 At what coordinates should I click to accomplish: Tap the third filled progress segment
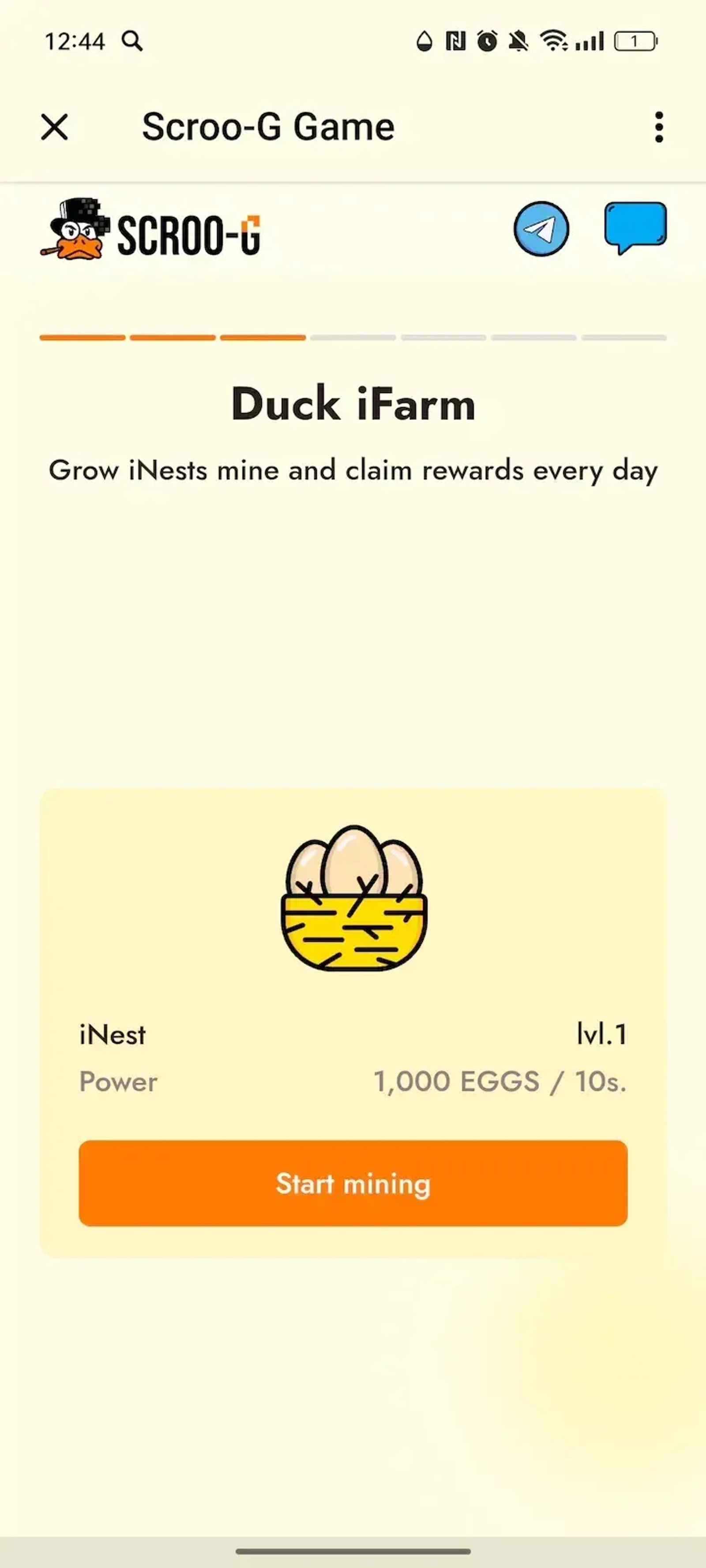(x=263, y=339)
